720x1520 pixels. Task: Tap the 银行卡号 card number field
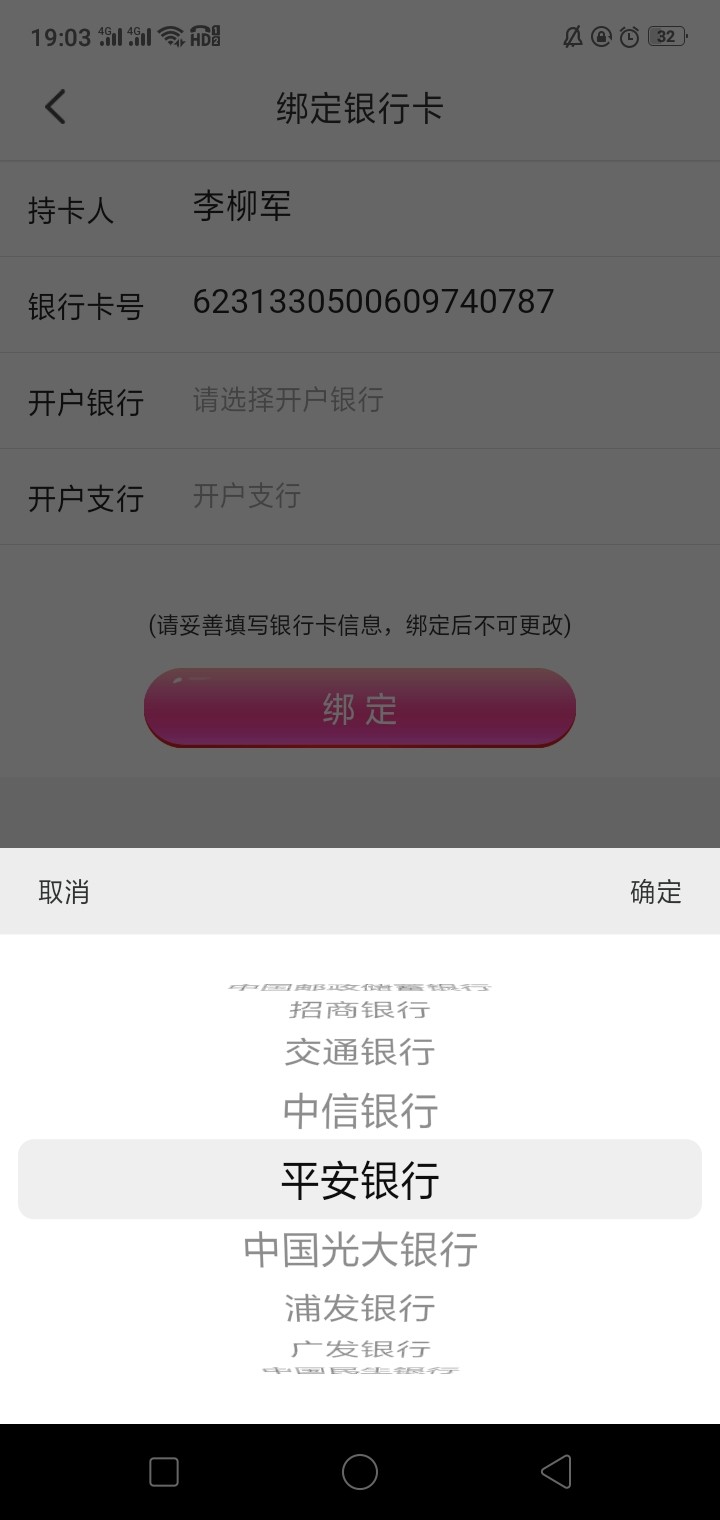click(372, 302)
